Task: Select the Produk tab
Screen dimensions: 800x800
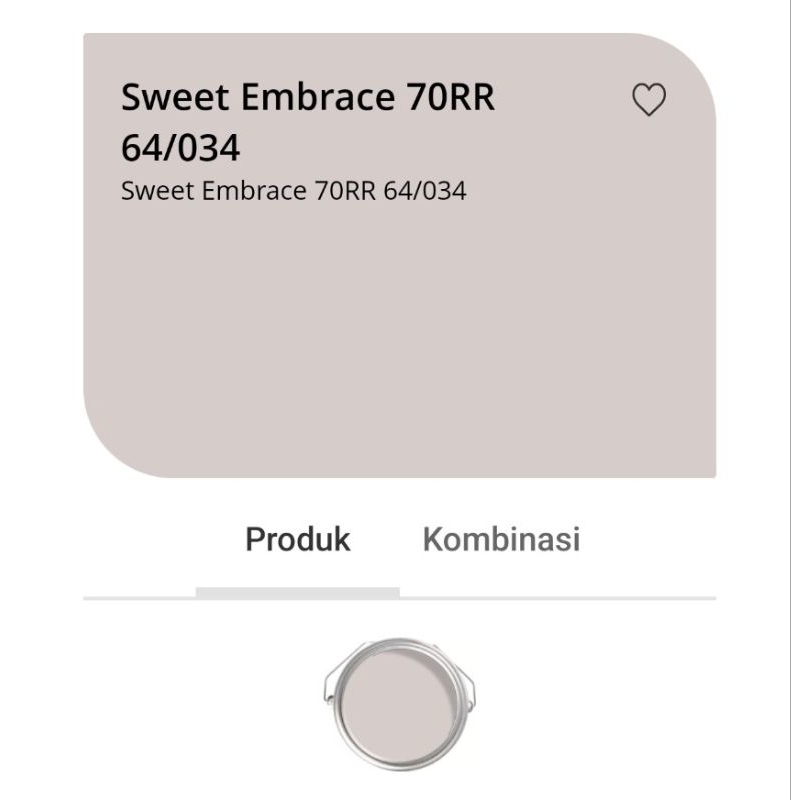Action: 298,540
